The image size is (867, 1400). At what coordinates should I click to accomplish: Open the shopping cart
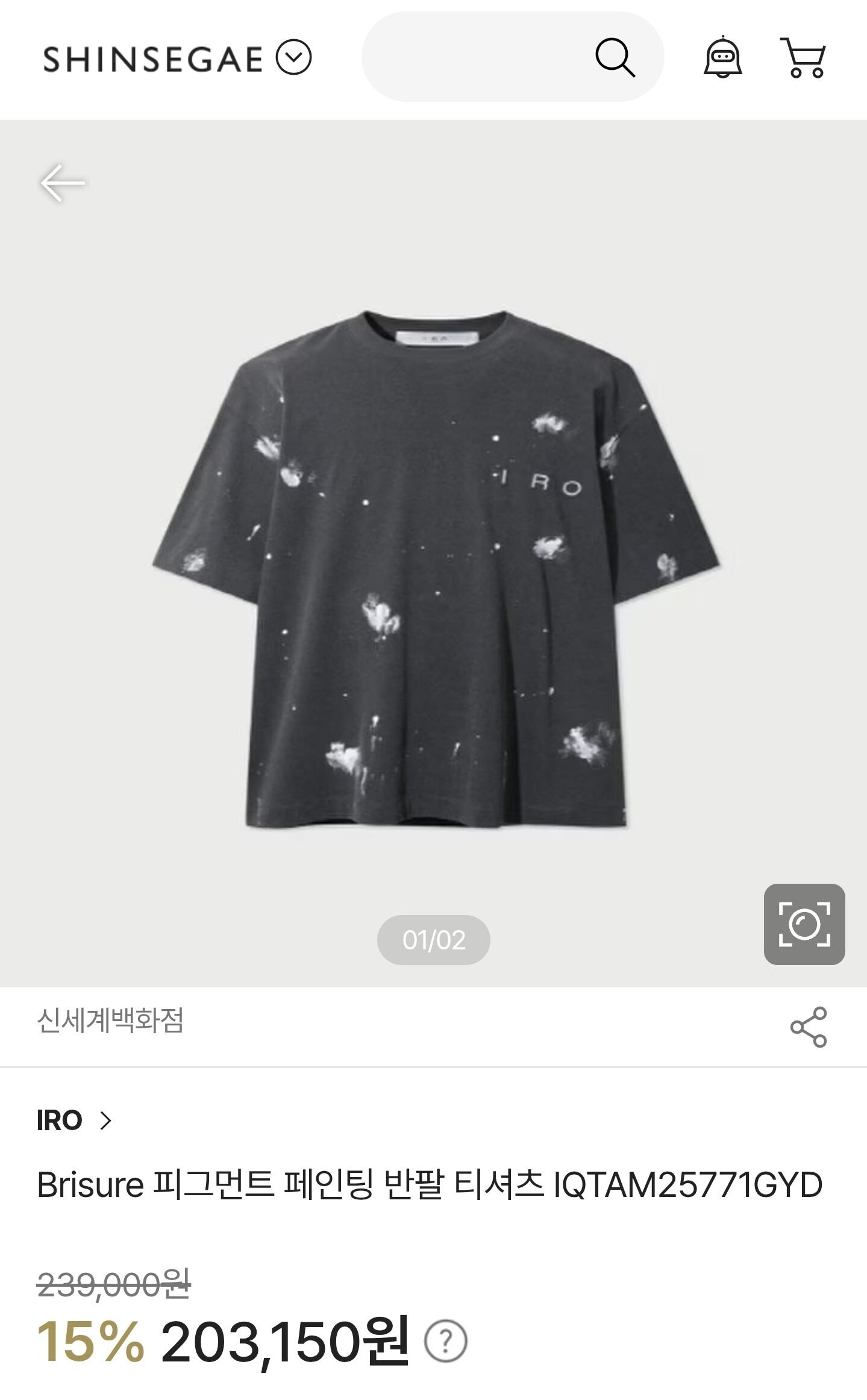click(803, 58)
